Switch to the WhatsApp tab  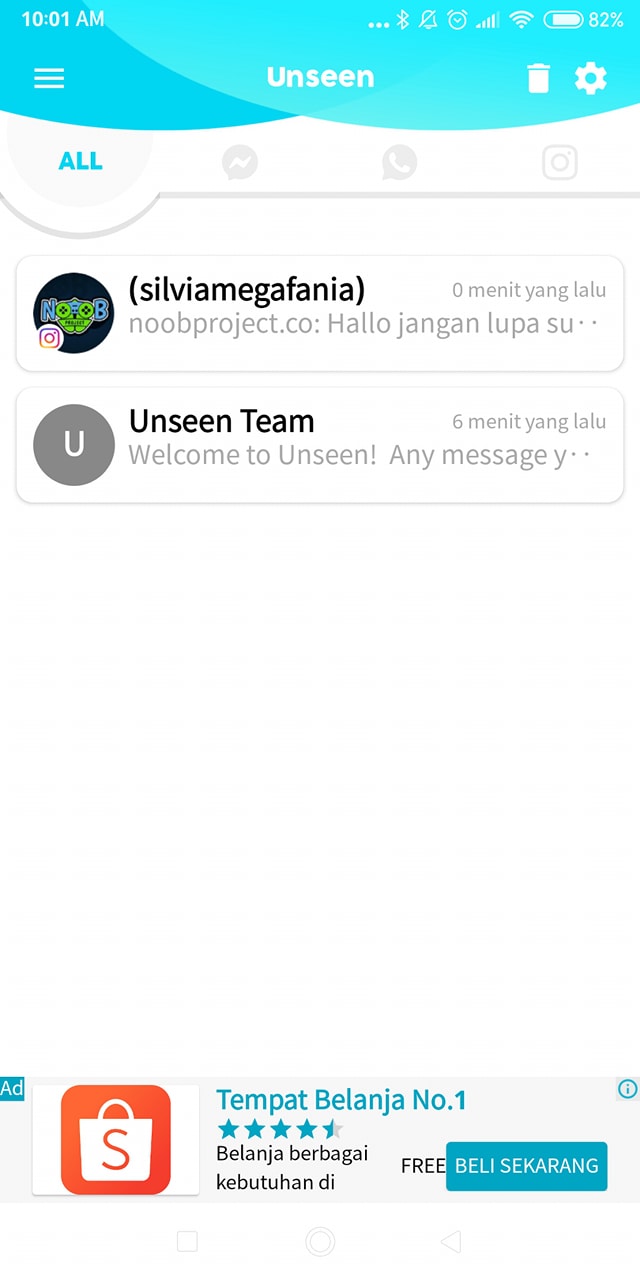[399, 162]
